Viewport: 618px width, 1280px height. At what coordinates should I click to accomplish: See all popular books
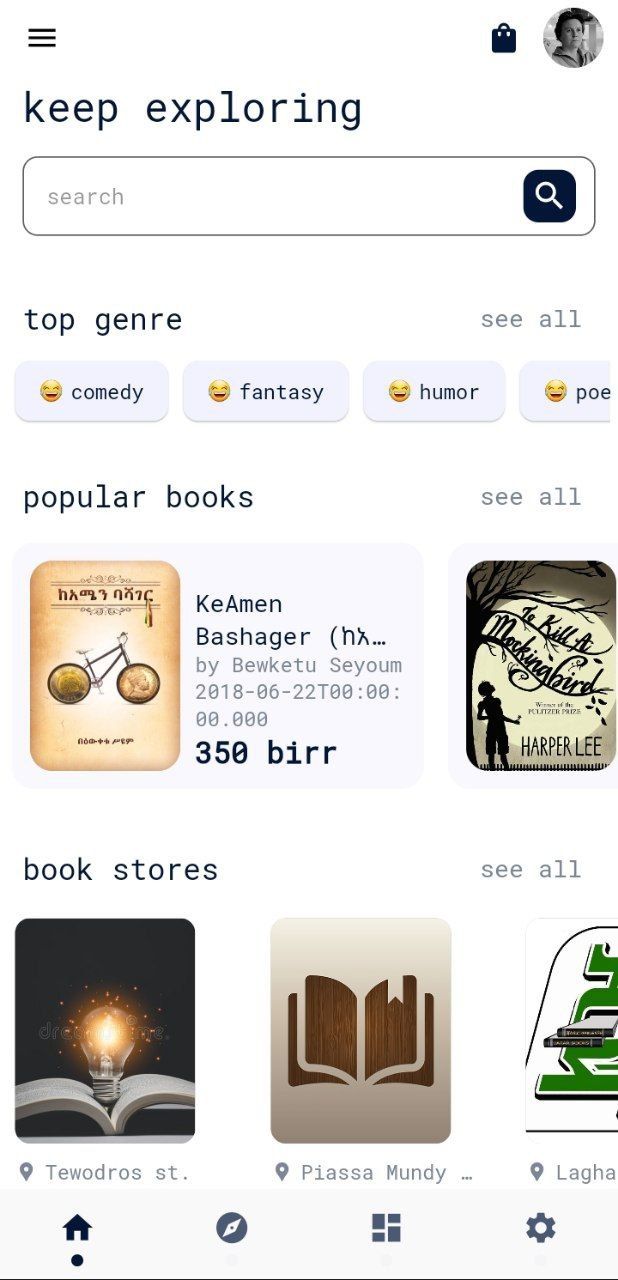(530, 497)
